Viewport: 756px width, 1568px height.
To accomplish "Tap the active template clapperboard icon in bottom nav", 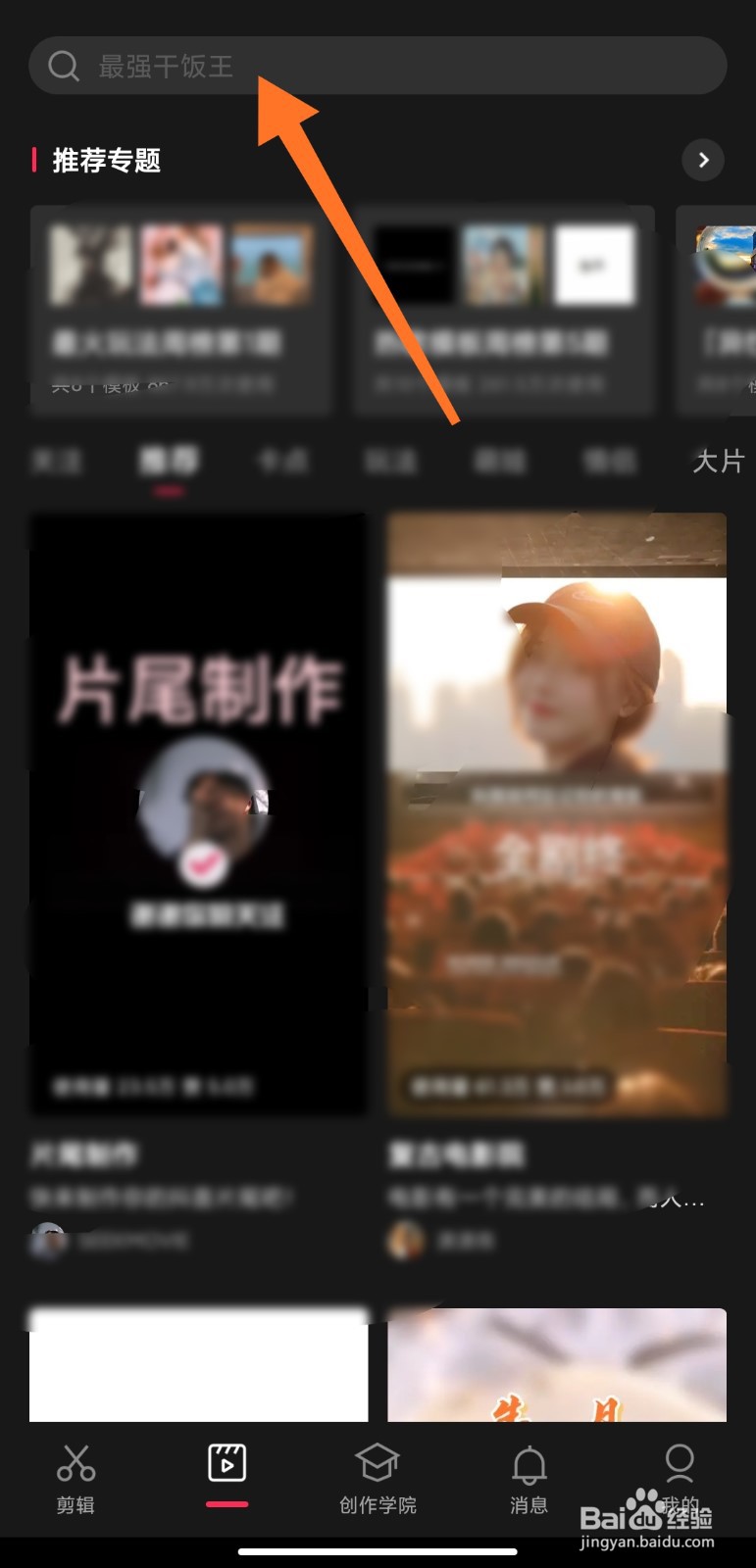I will point(227,1462).
